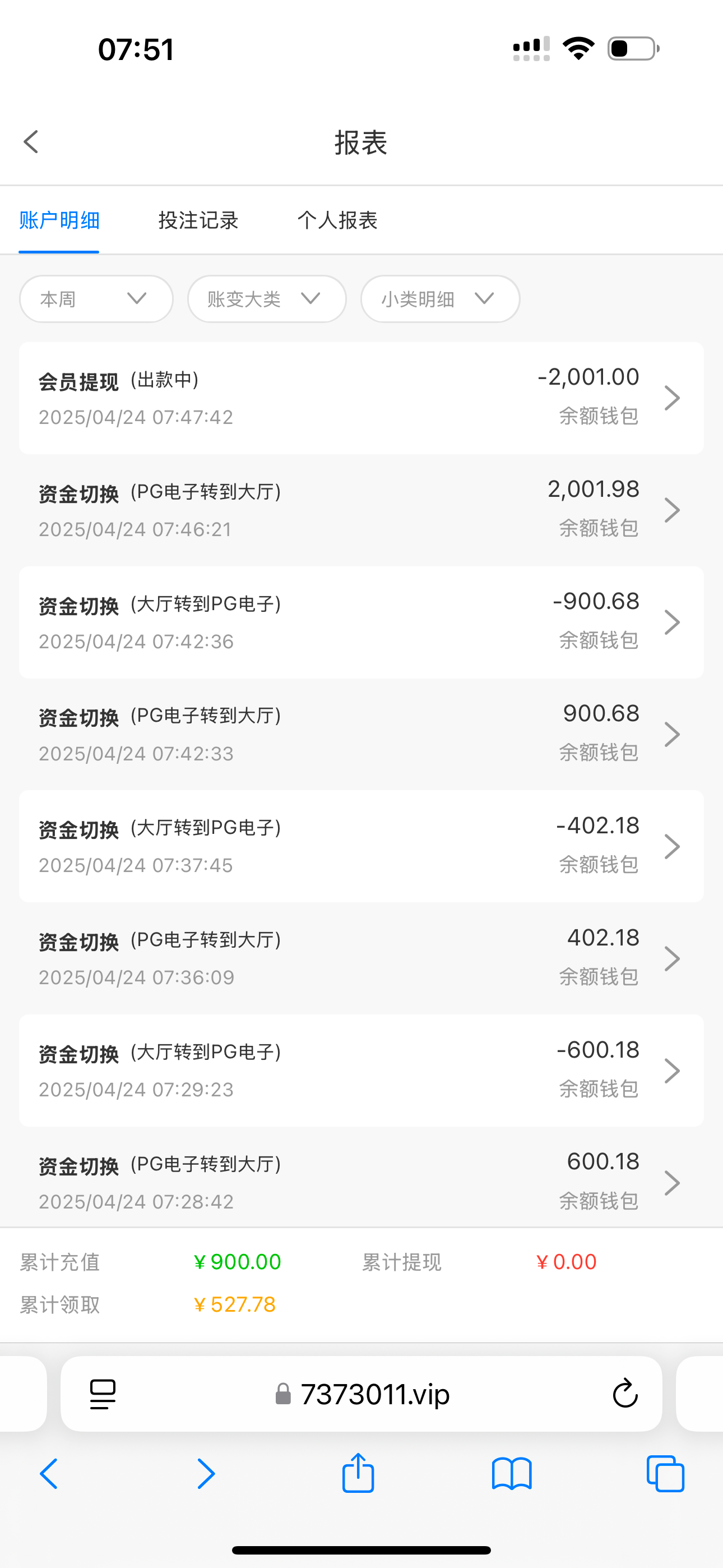
Task: Switch to the 个人报表 tab
Action: coord(337,220)
